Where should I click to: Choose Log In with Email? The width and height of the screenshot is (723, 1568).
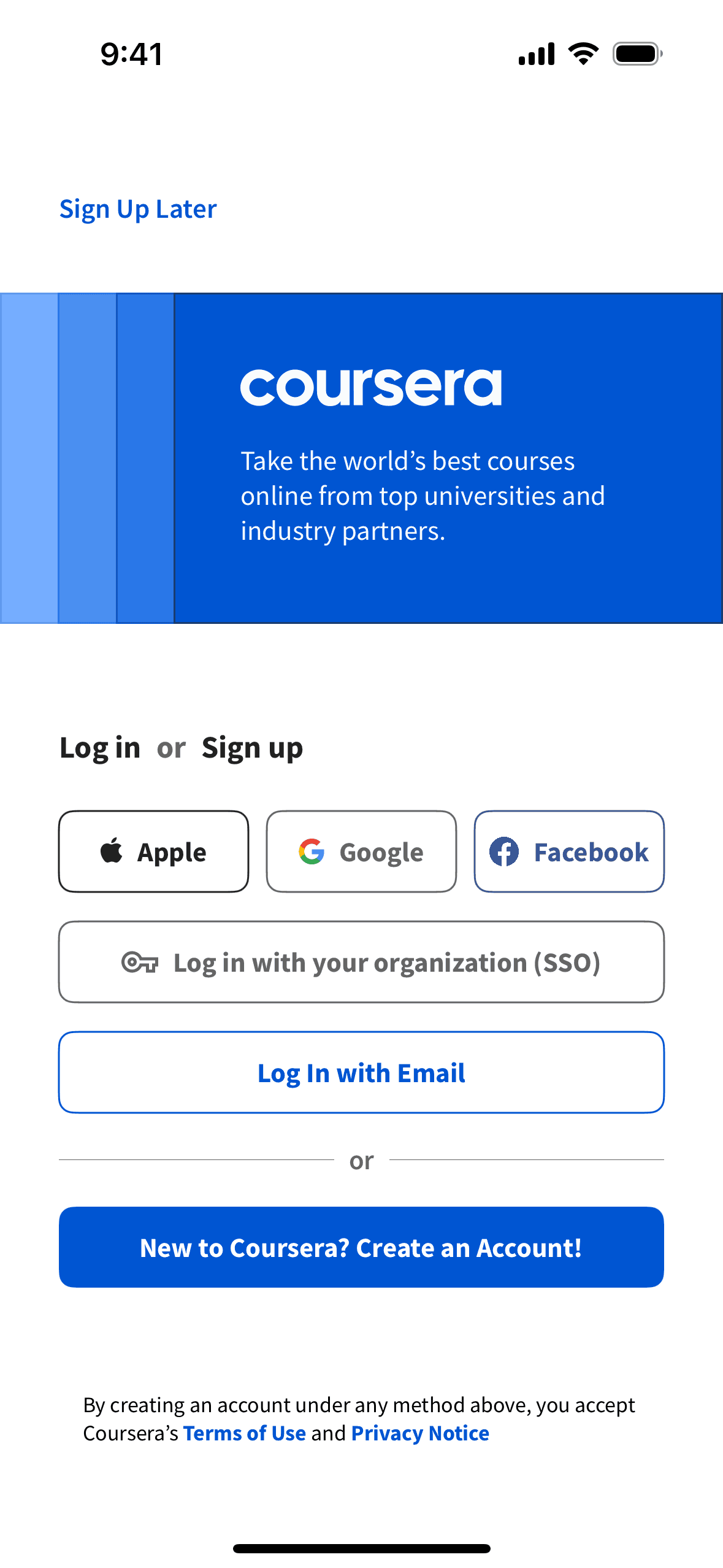361,1072
